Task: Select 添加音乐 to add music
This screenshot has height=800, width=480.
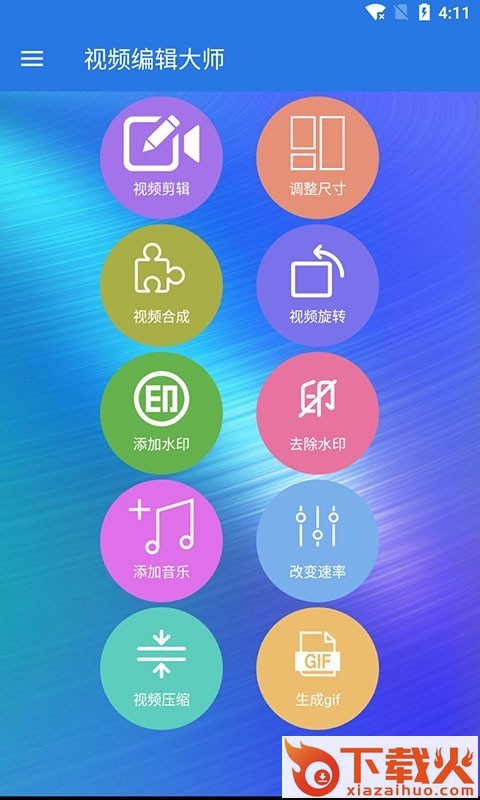Action: [161, 540]
